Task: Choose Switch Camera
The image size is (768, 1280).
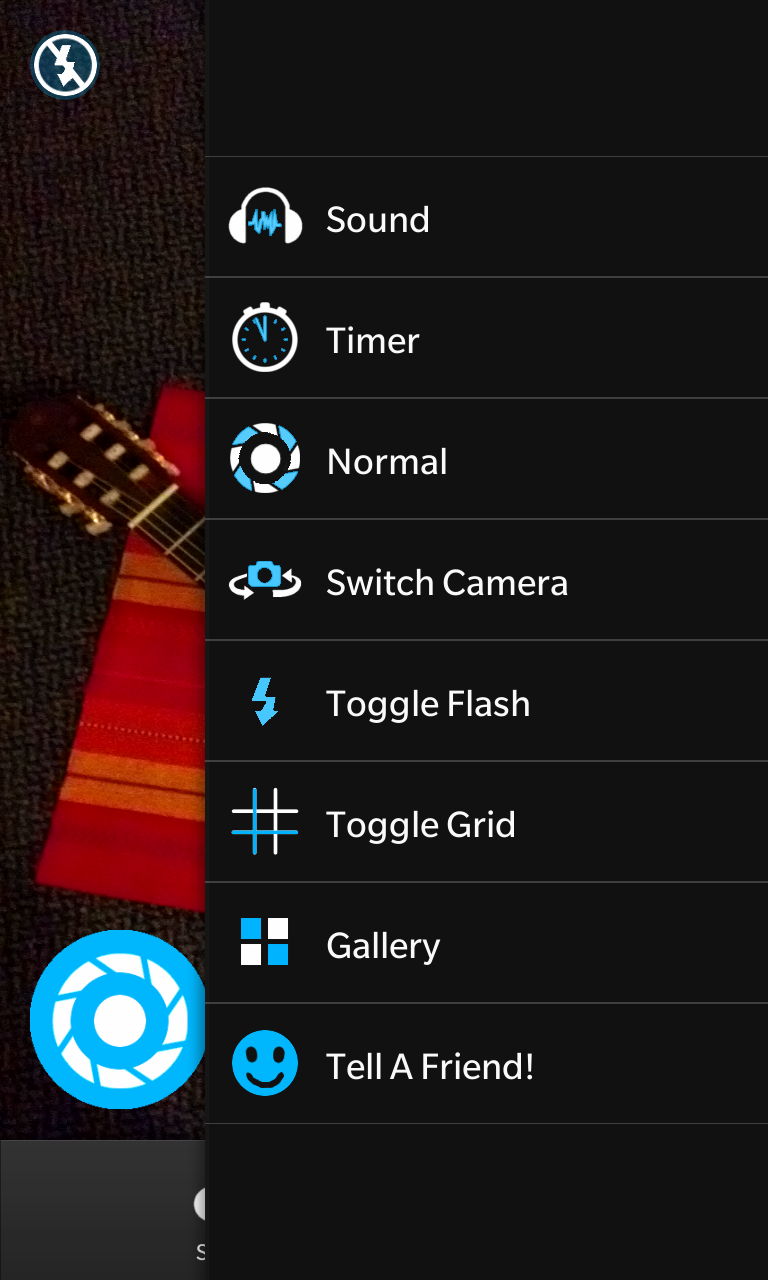Action: pos(486,580)
